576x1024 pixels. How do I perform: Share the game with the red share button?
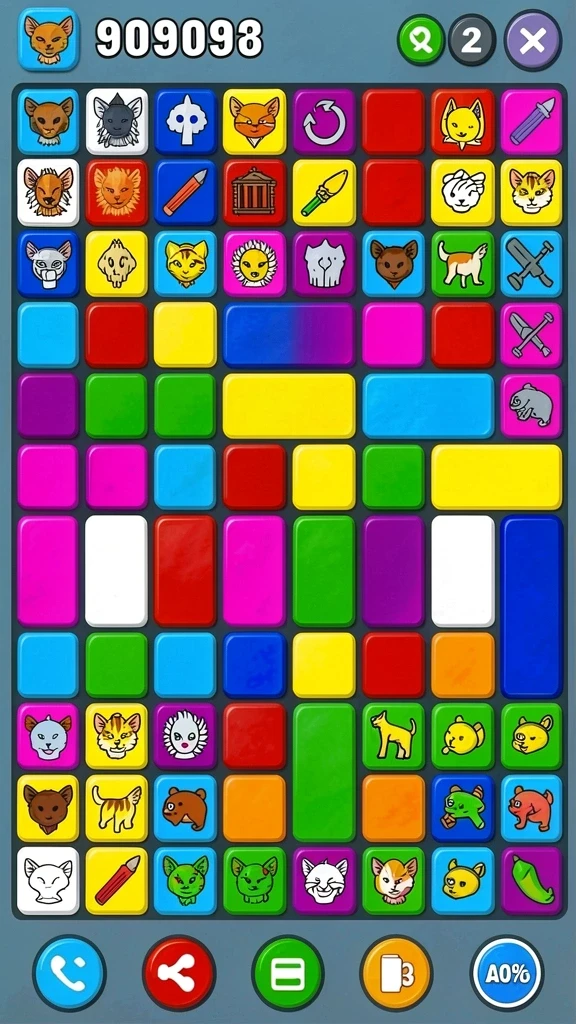[x=179, y=973]
